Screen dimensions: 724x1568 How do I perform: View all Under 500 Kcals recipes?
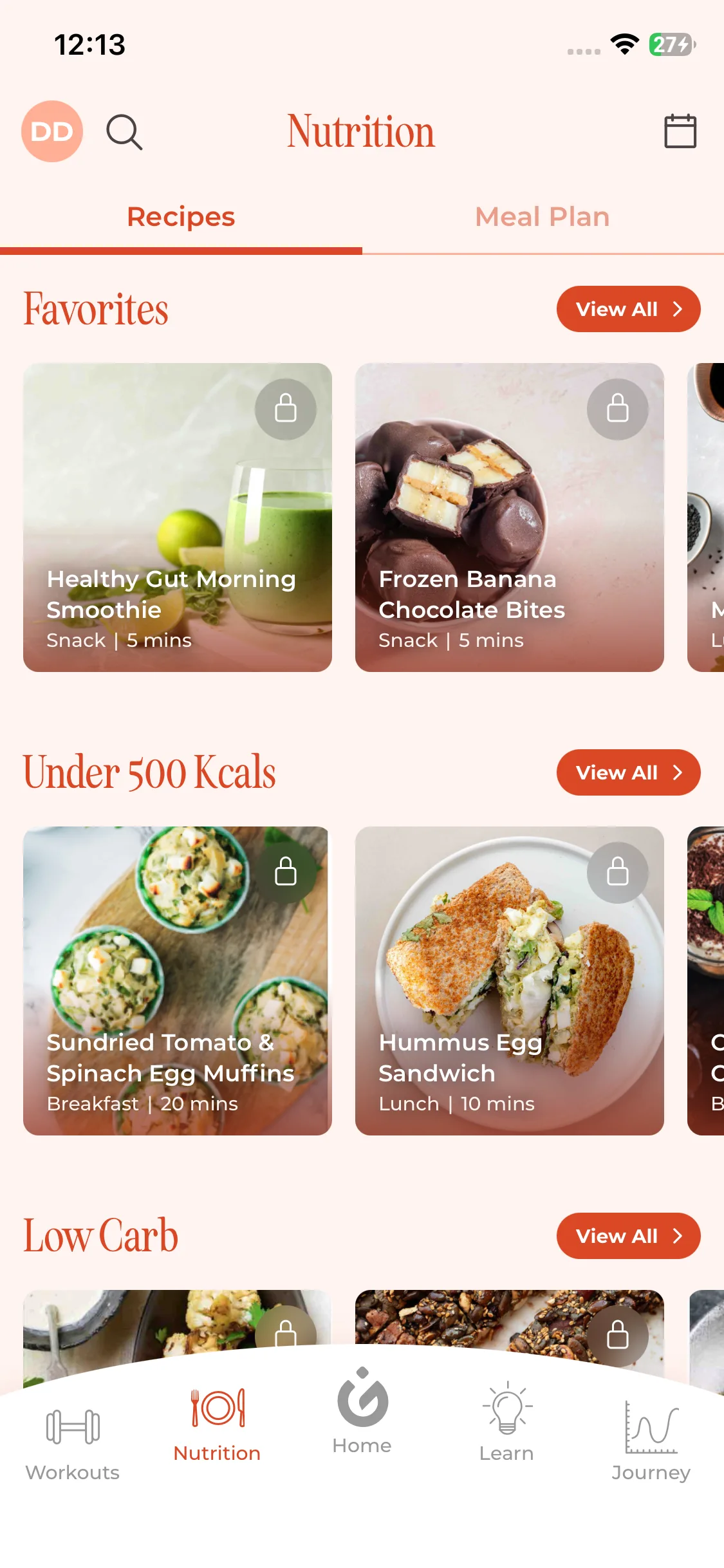click(x=628, y=772)
